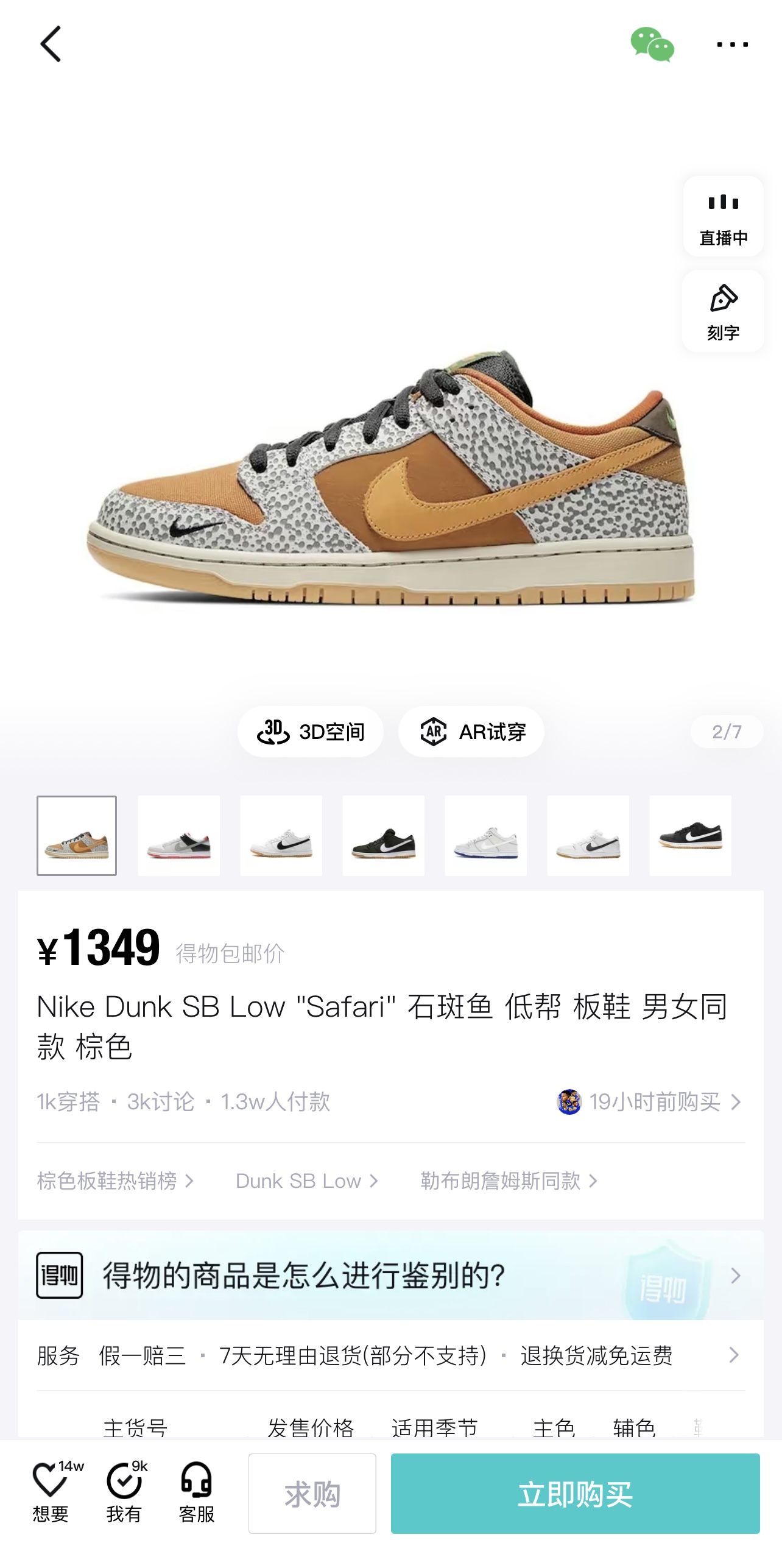The image size is (782, 1568).
Task: Expand the 服务 guarantees row
Action: (x=391, y=1355)
